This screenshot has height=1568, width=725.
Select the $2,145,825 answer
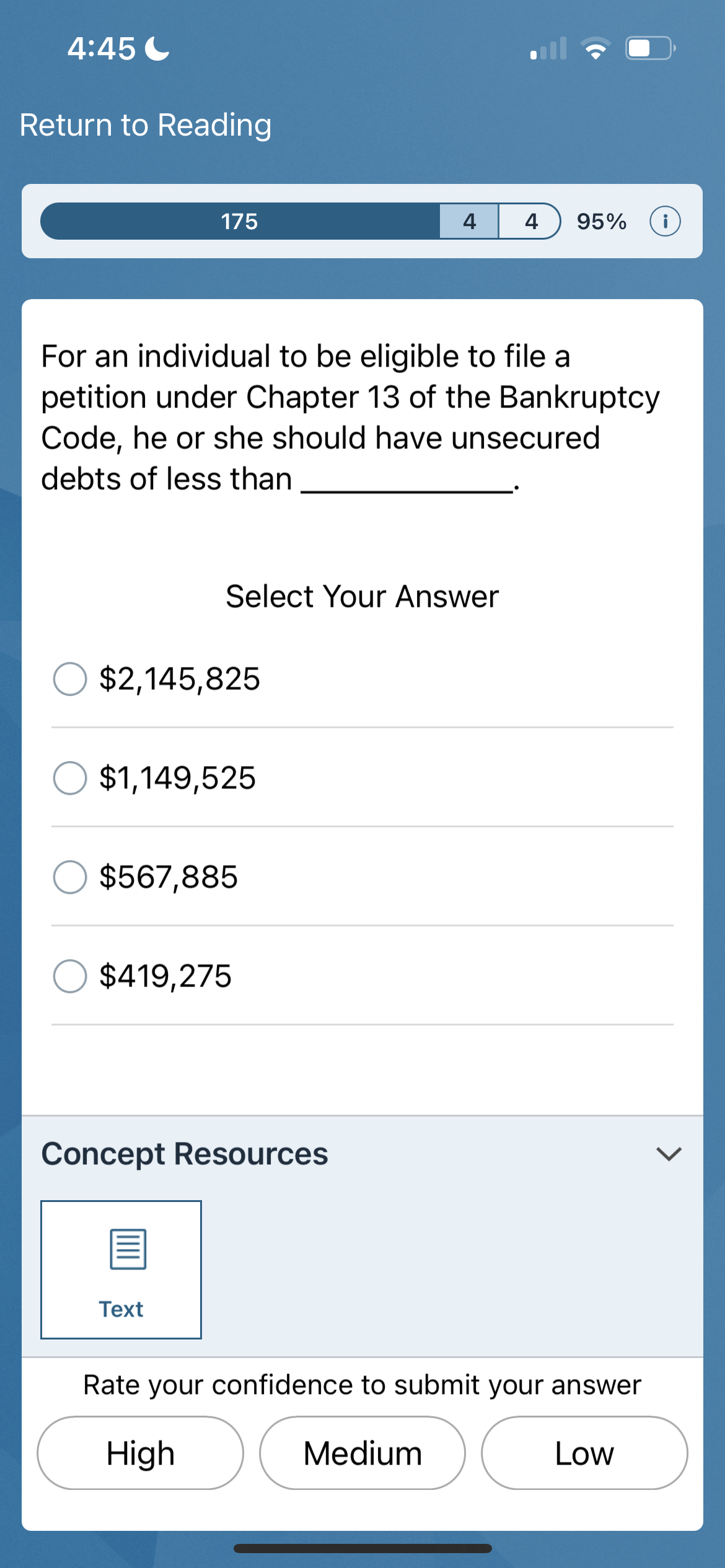[x=362, y=679]
